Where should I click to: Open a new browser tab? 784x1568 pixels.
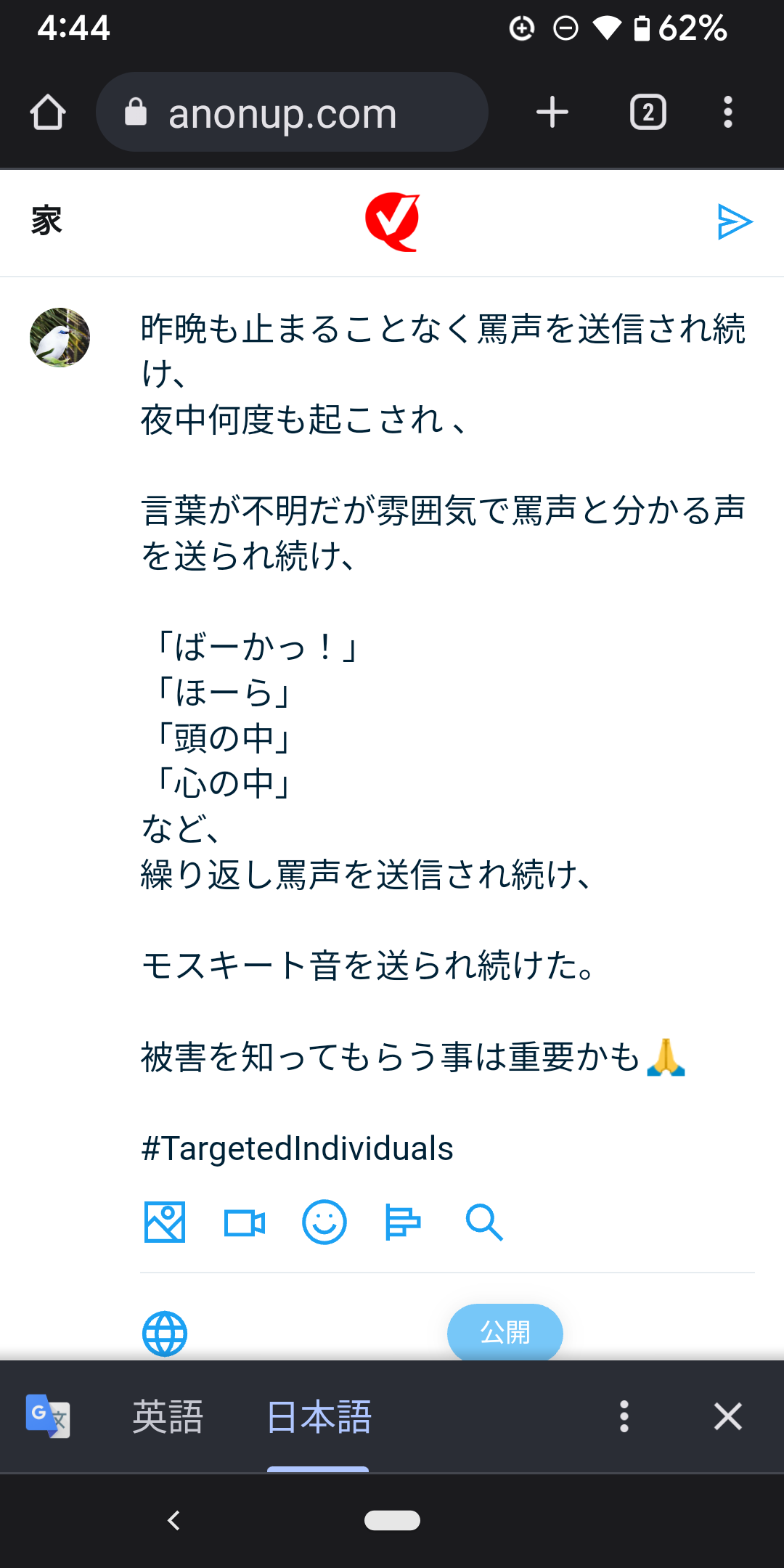click(x=552, y=113)
